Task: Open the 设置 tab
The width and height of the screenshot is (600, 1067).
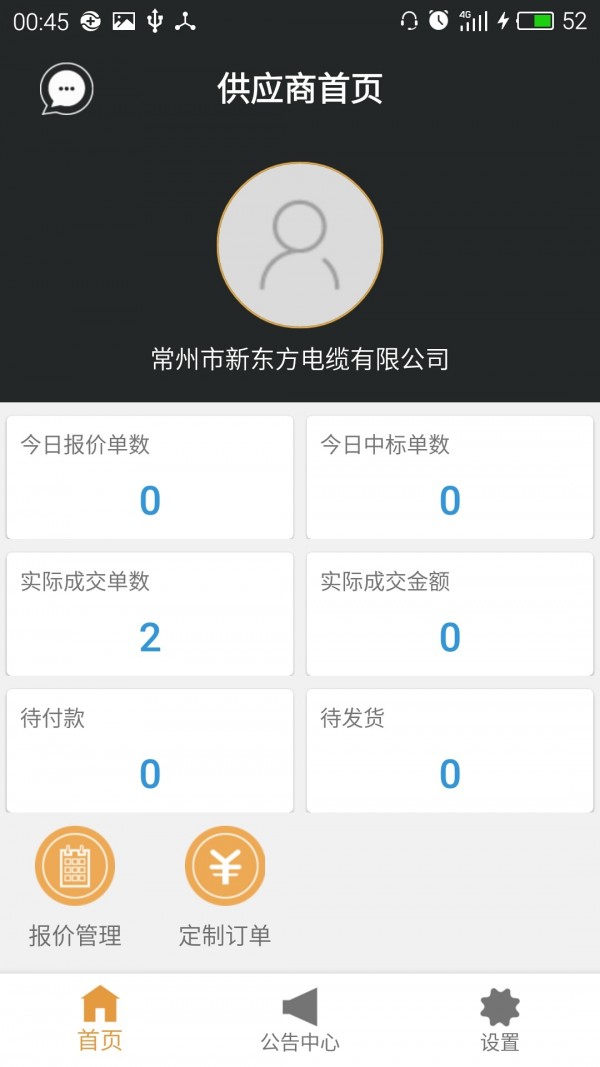Action: coord(500,1018)
